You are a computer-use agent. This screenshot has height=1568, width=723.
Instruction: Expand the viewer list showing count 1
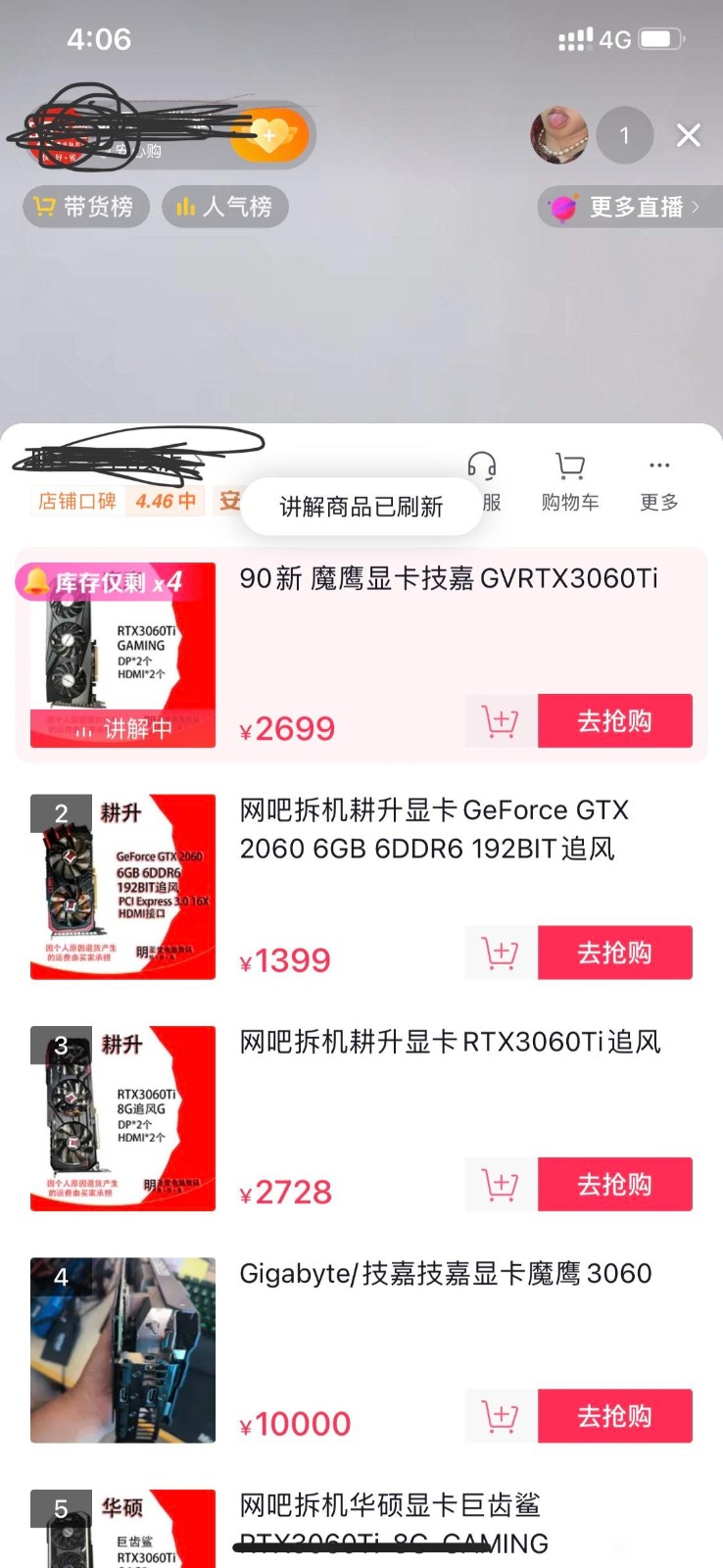pyautogui.click(x=624, y=135)
